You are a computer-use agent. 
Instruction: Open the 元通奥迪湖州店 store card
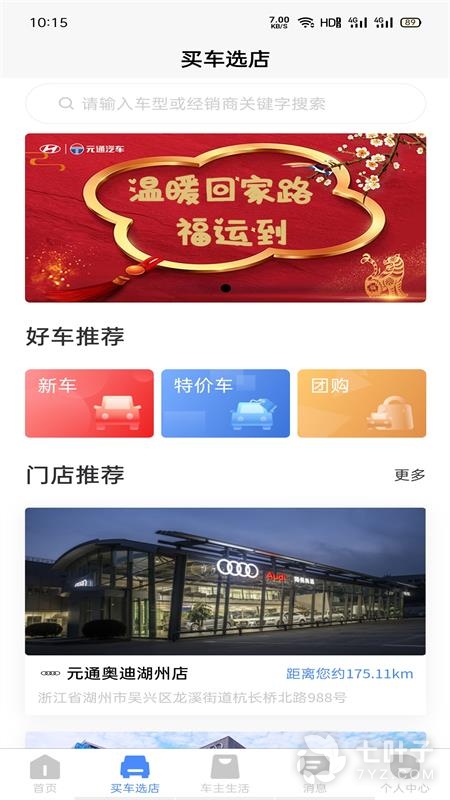point(225,611)
